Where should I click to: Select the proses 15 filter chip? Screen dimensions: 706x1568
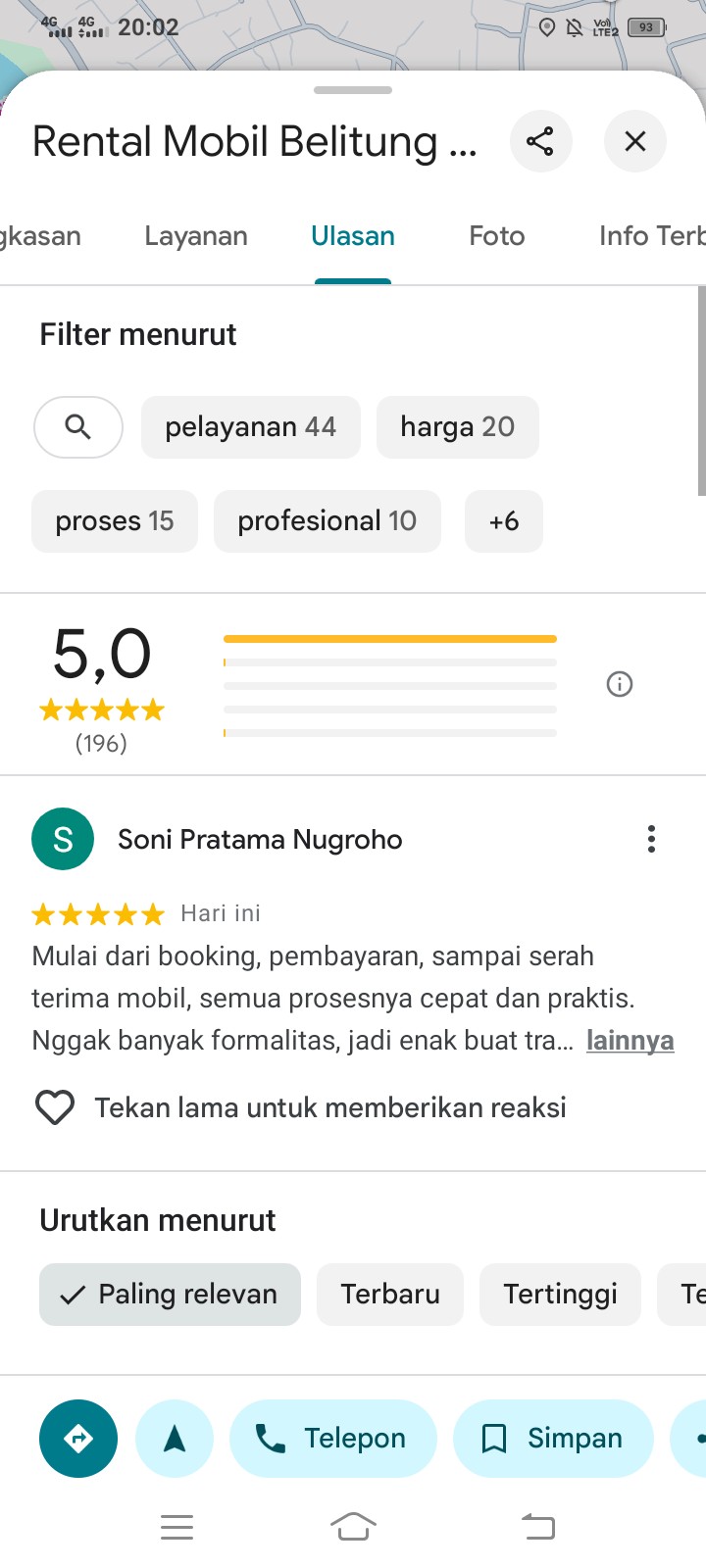click(x=115, y=521)
